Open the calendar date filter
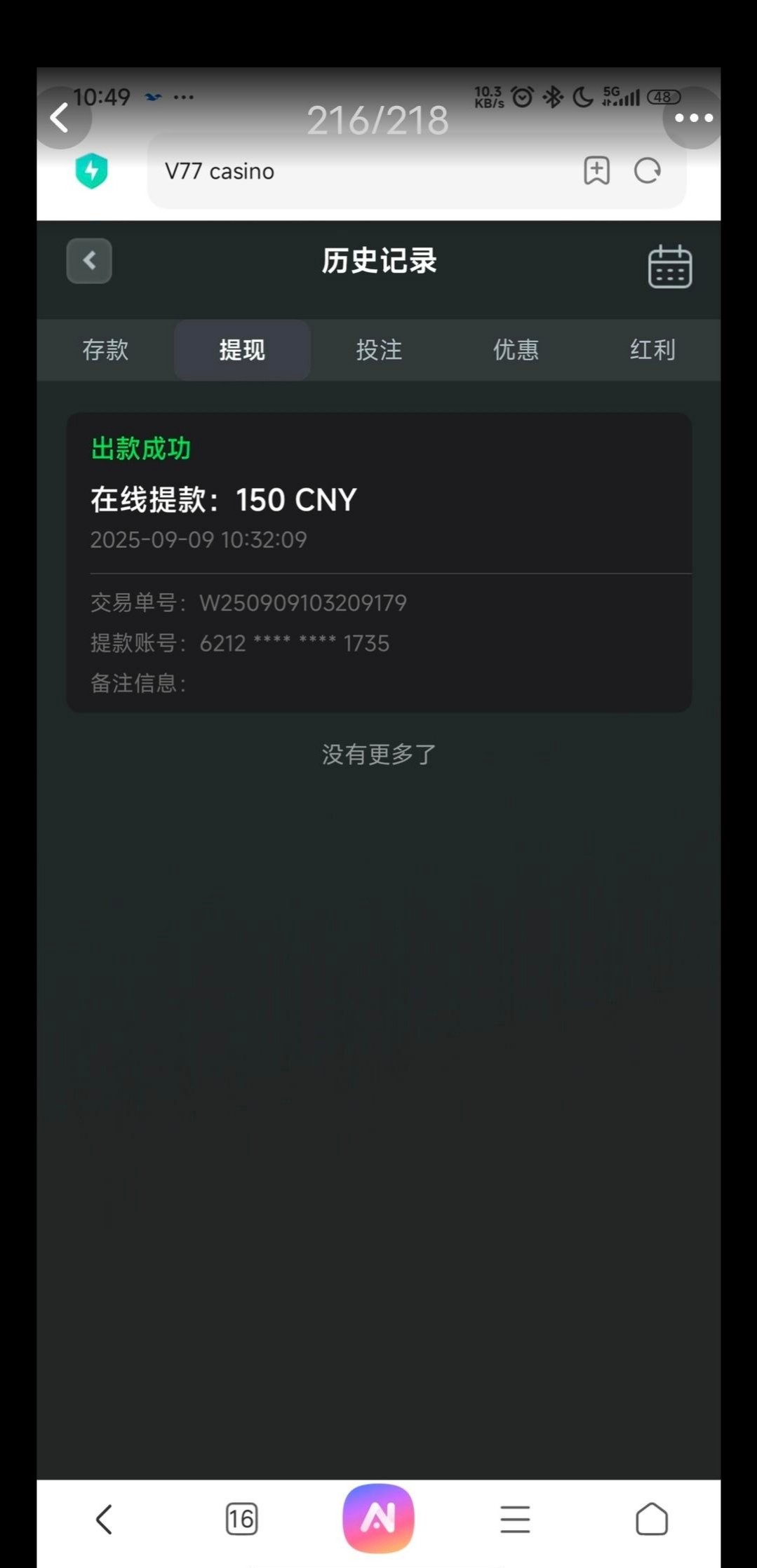Image resolution: width=757 pixels, height=1568 pixels. (x=669, y=266)
